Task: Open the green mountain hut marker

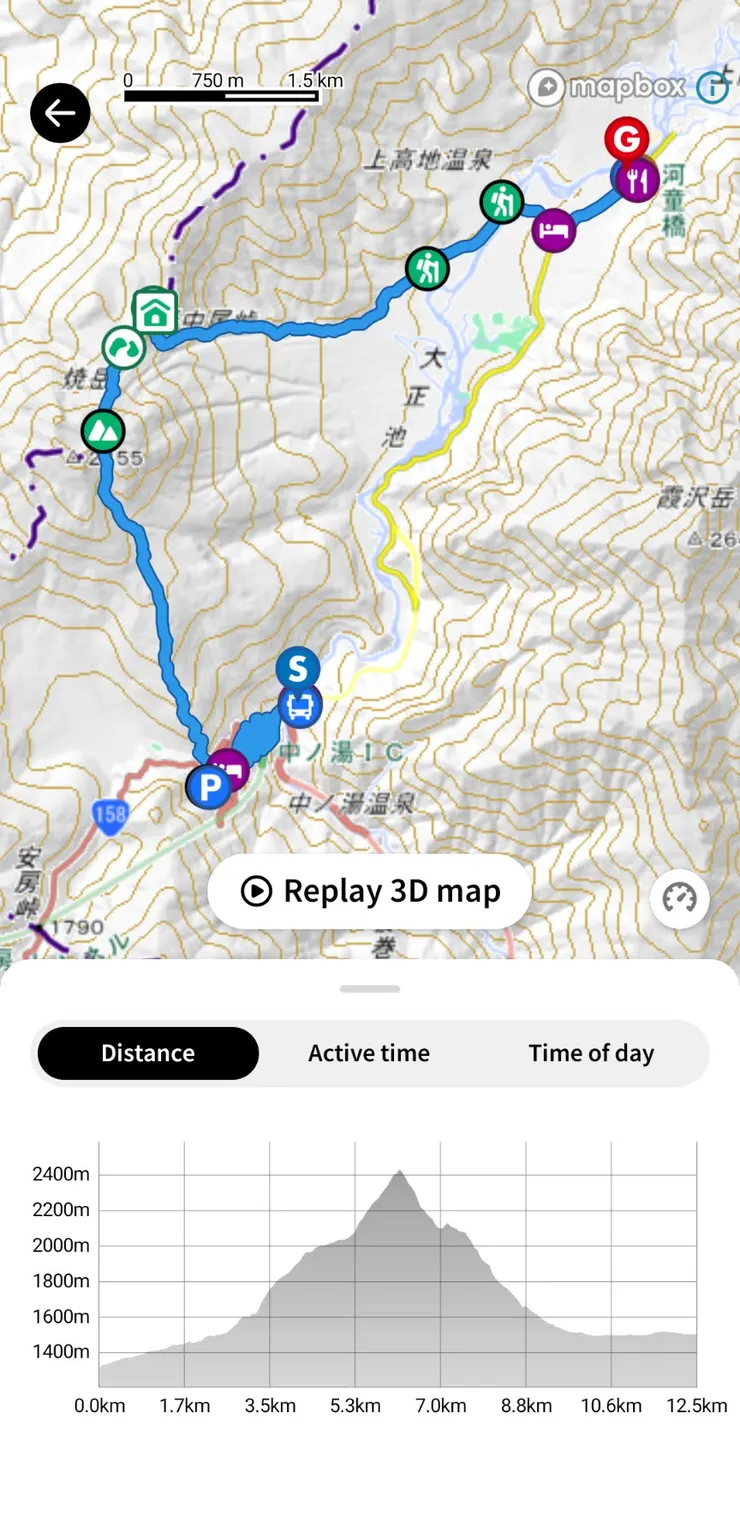Action: 155,313
